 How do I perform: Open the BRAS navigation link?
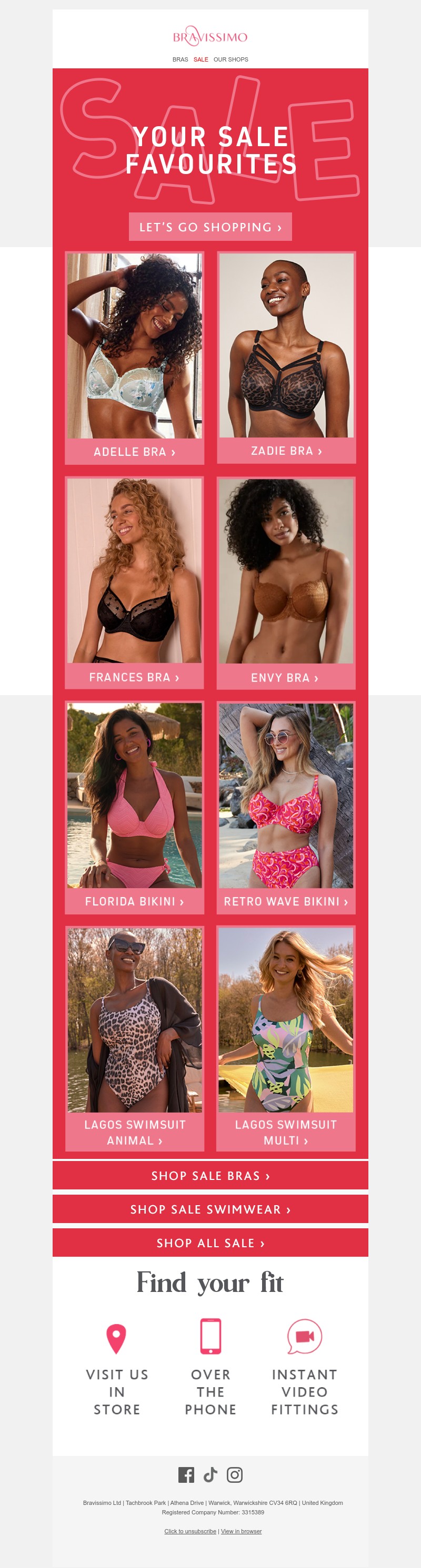(x=180, y=59)
